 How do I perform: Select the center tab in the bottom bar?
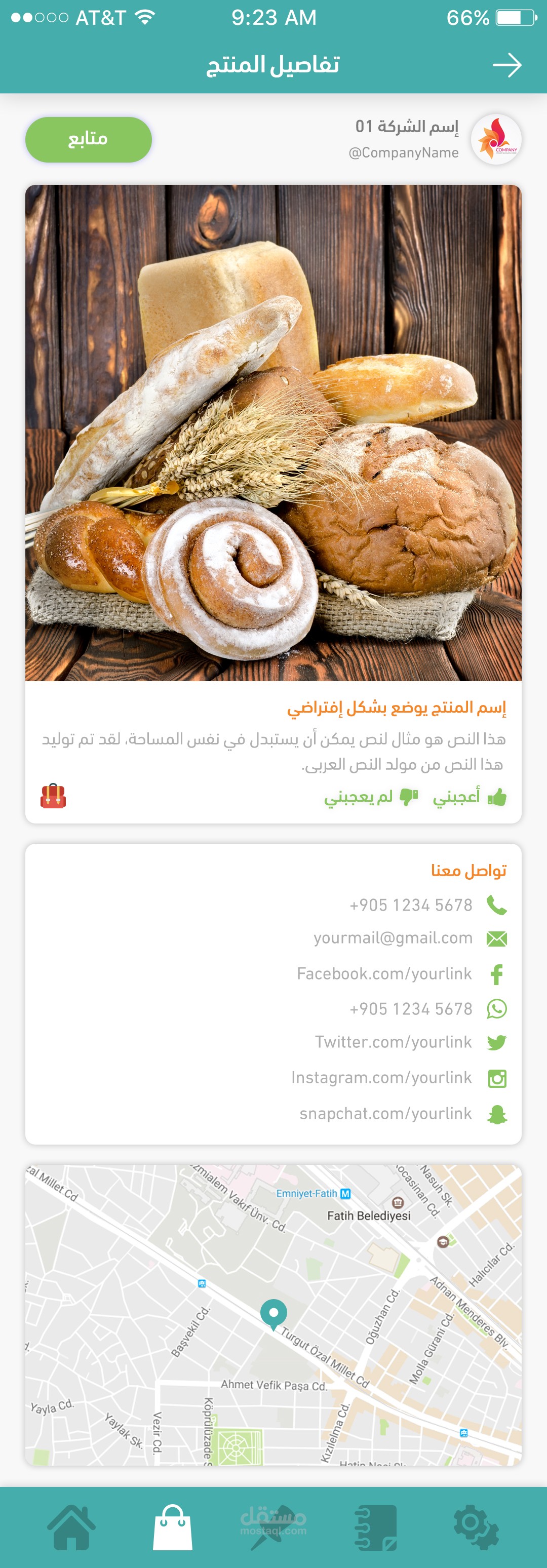[273, 1526]
